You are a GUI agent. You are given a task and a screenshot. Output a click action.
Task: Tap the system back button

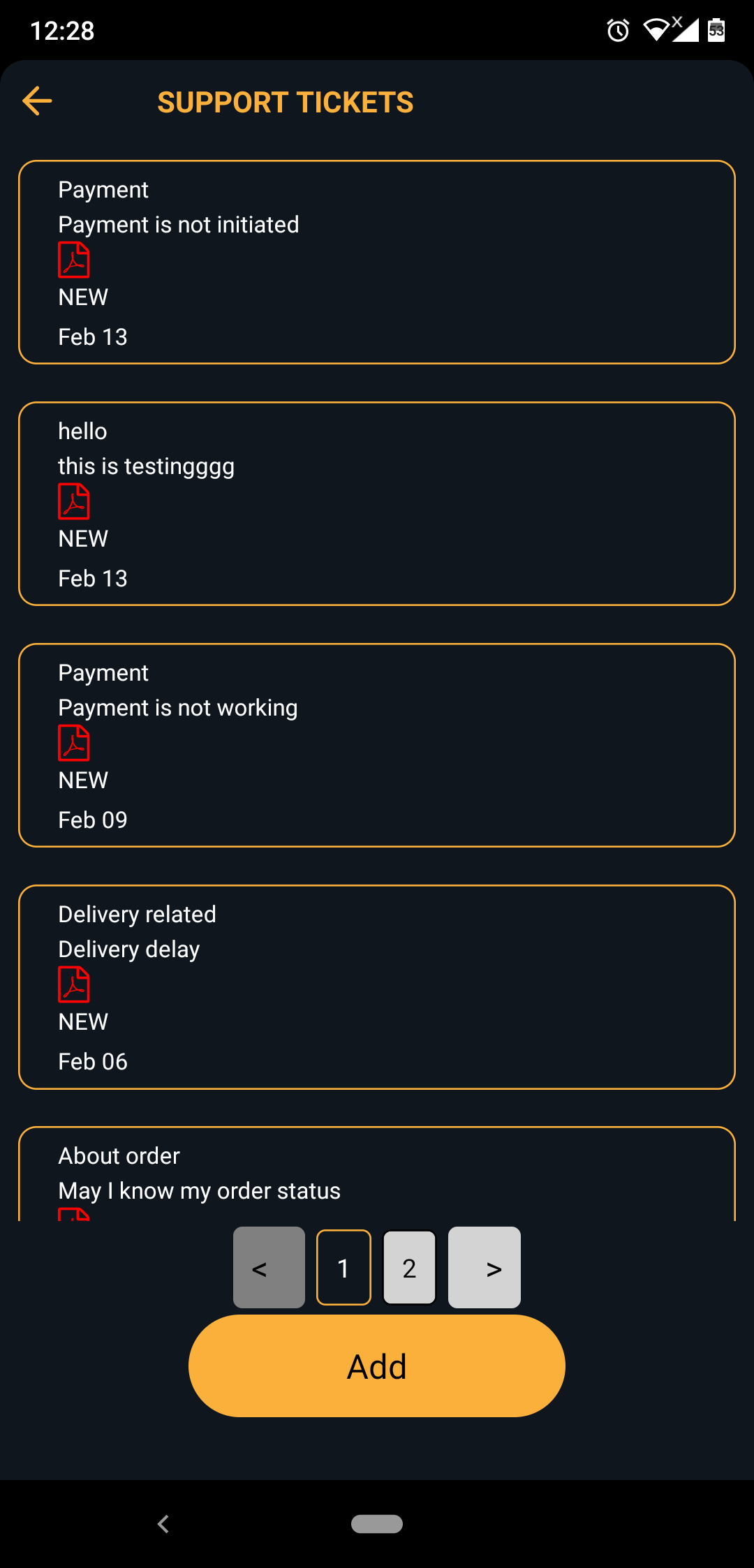coord(163,1524)
